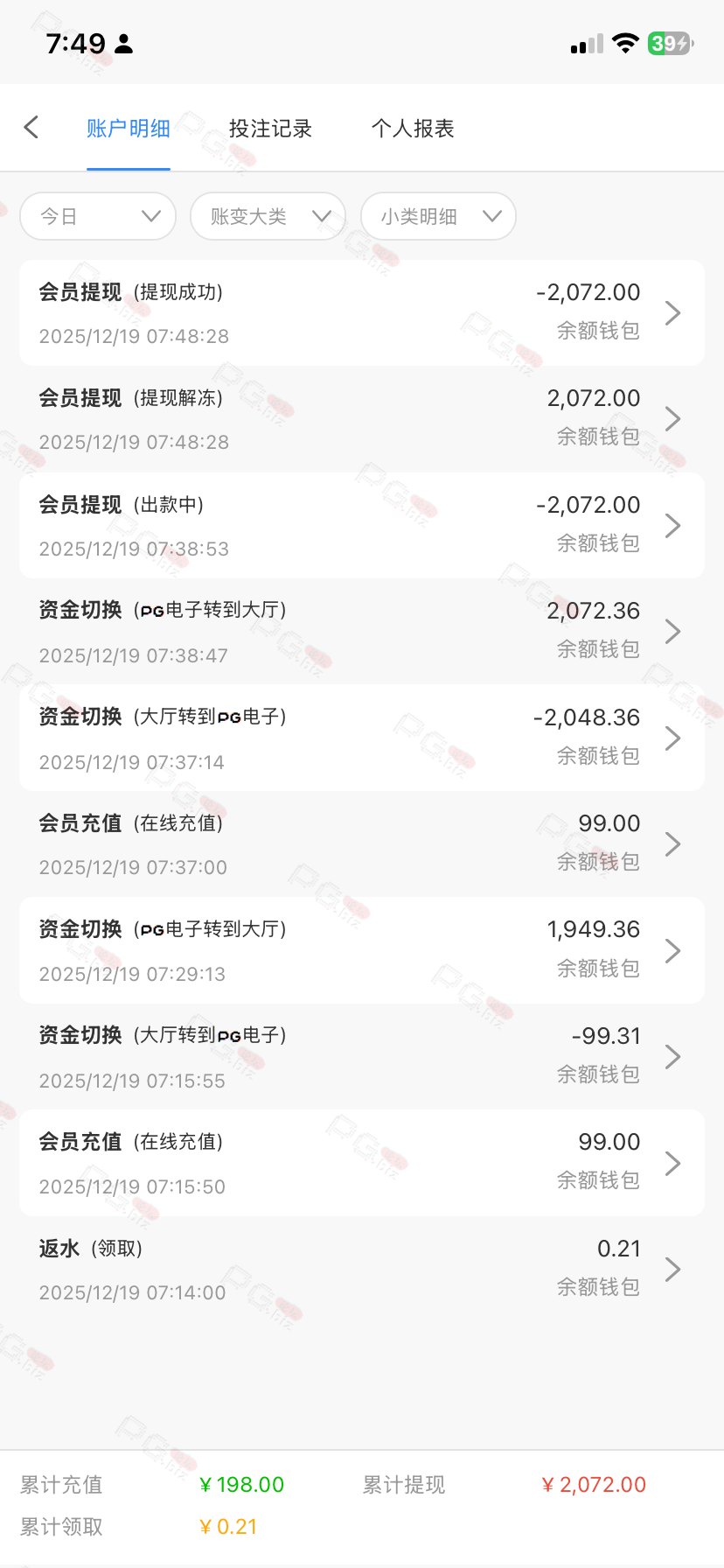Select the 账户明细 tab

coord(129,129)
